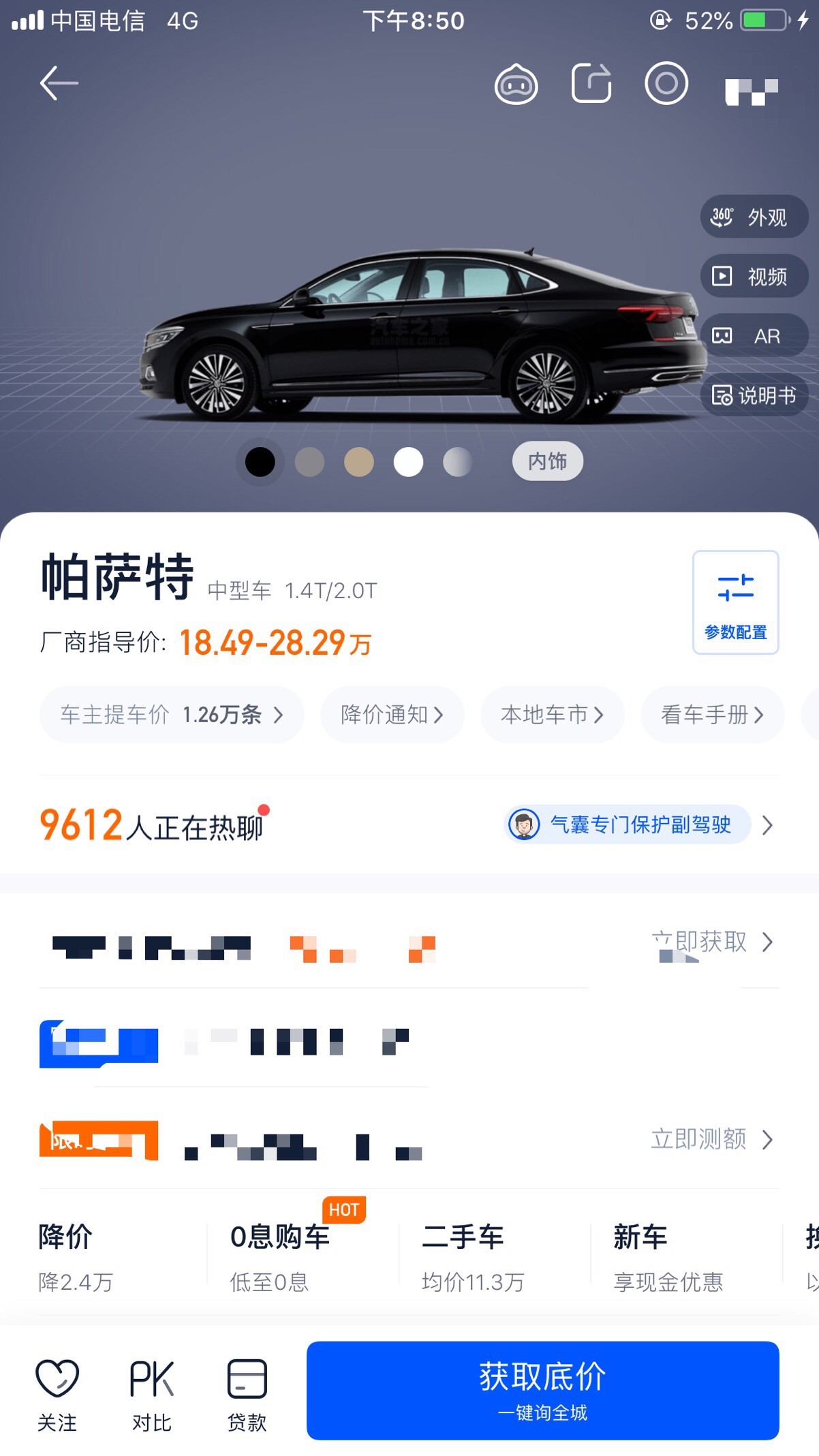The image size is (819, 1456).
Task: Open the 降价通知 price drop notifications
Action: (x=392, y=714)
